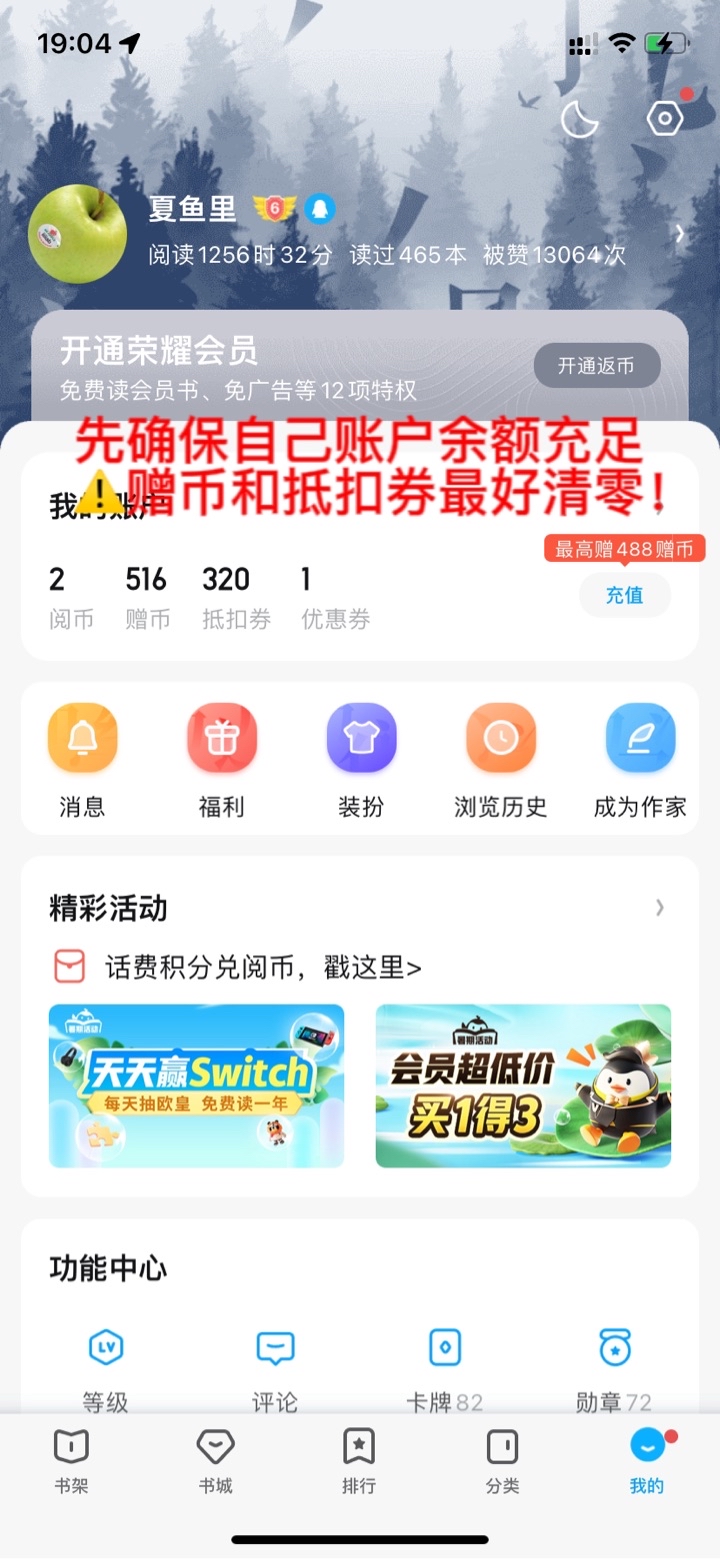Open the 话费积分兑阅币 link
Image resolution: width=720 pixels, height=1559 pixels.
point(238,967)
